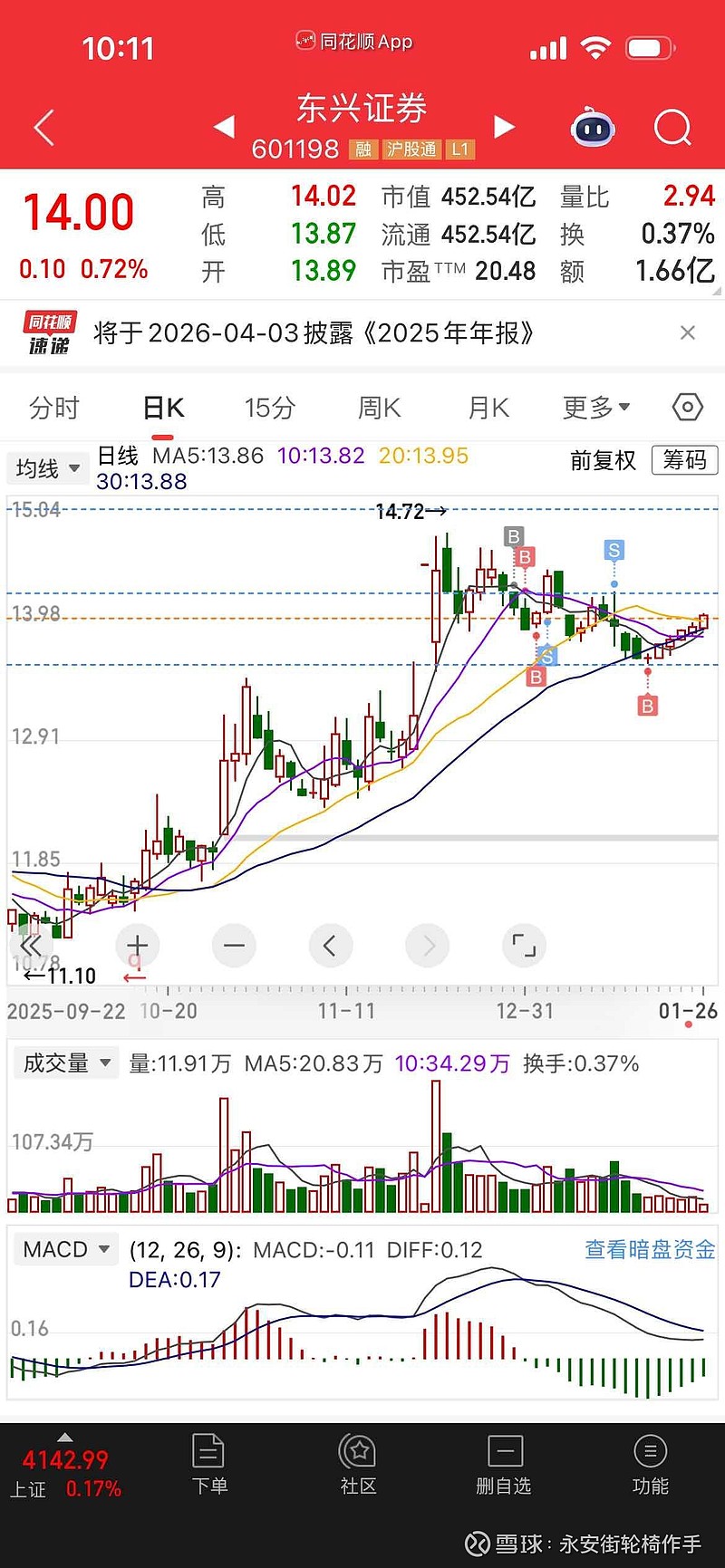Tap the next-stock right arrow

pyautogui.click(x=505, y=127)
